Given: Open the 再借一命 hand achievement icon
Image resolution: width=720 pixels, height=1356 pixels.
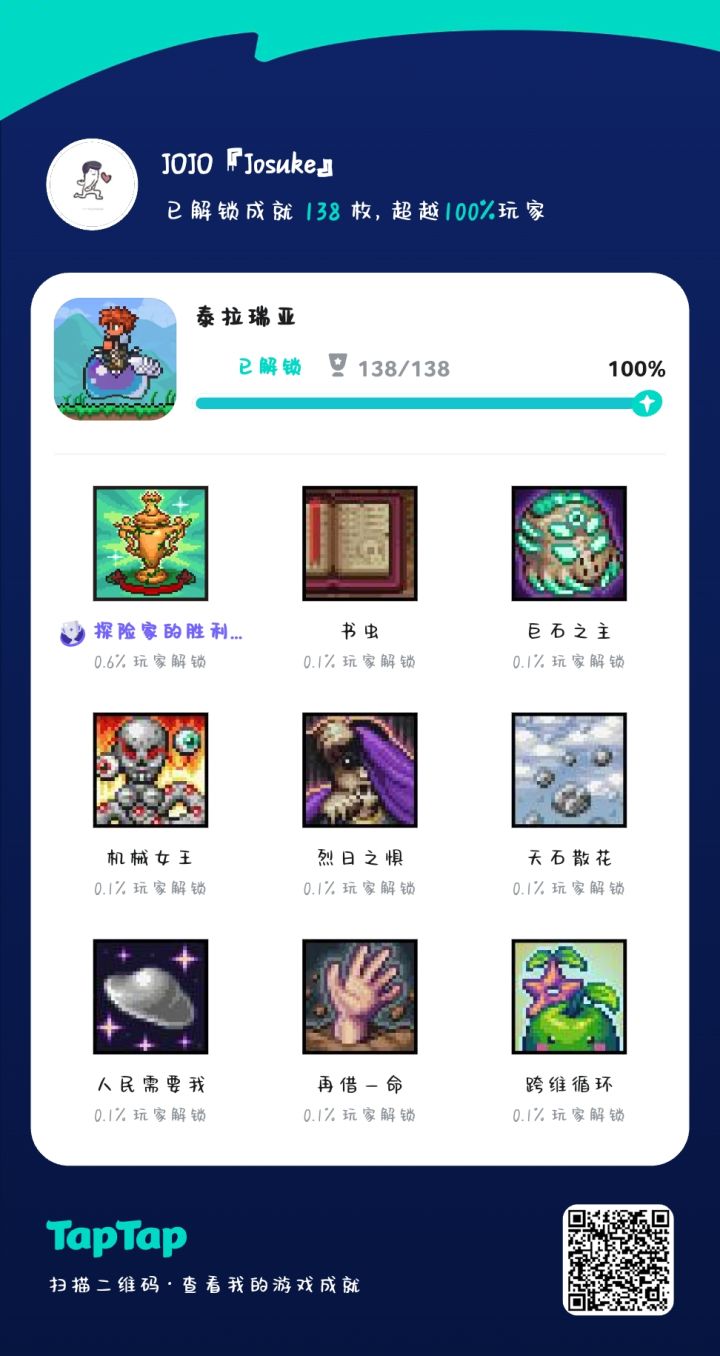Looking at the screenshot, I should click(x=359, y=996).
